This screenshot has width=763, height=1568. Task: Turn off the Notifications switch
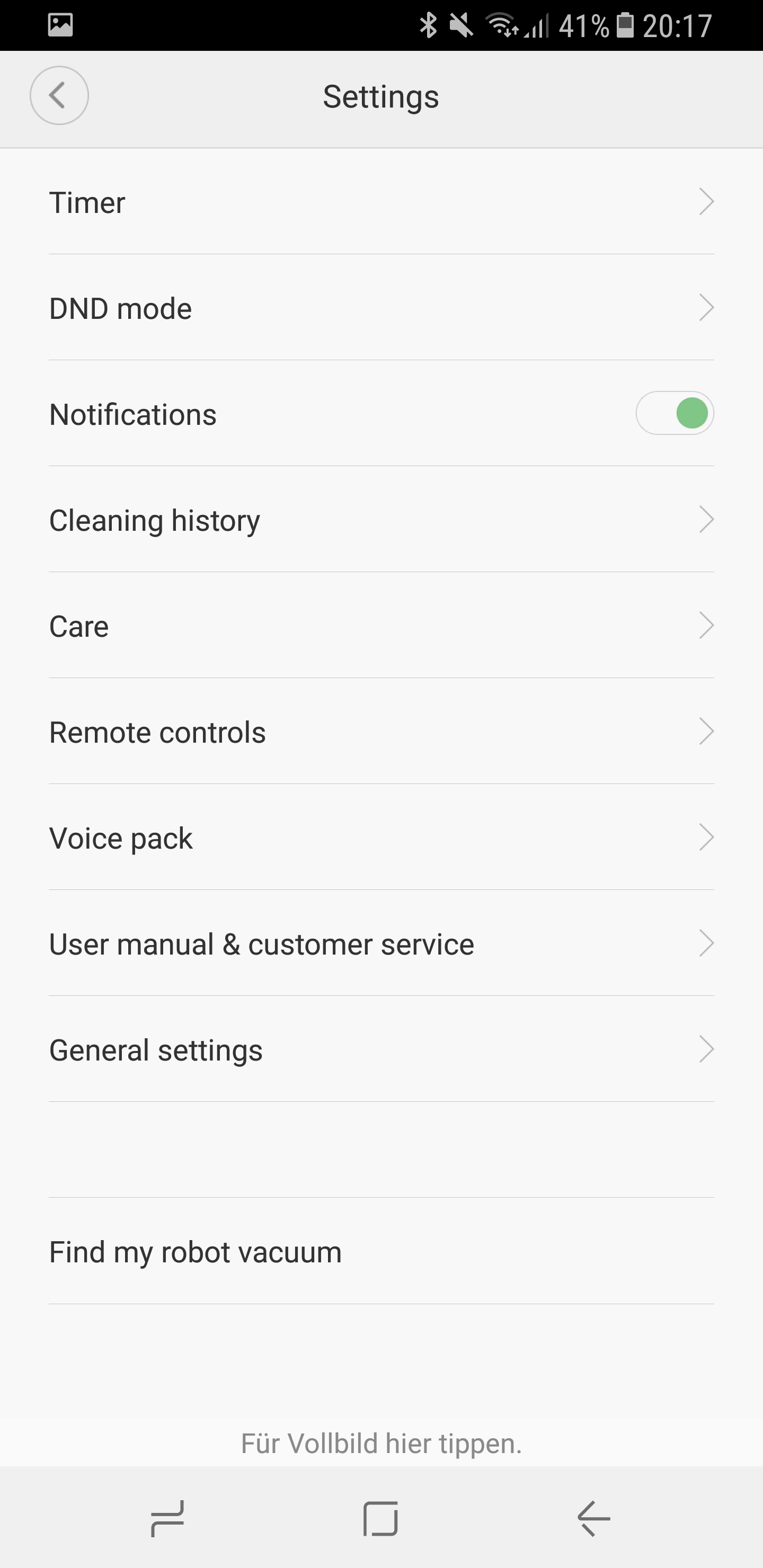point(674,413)
